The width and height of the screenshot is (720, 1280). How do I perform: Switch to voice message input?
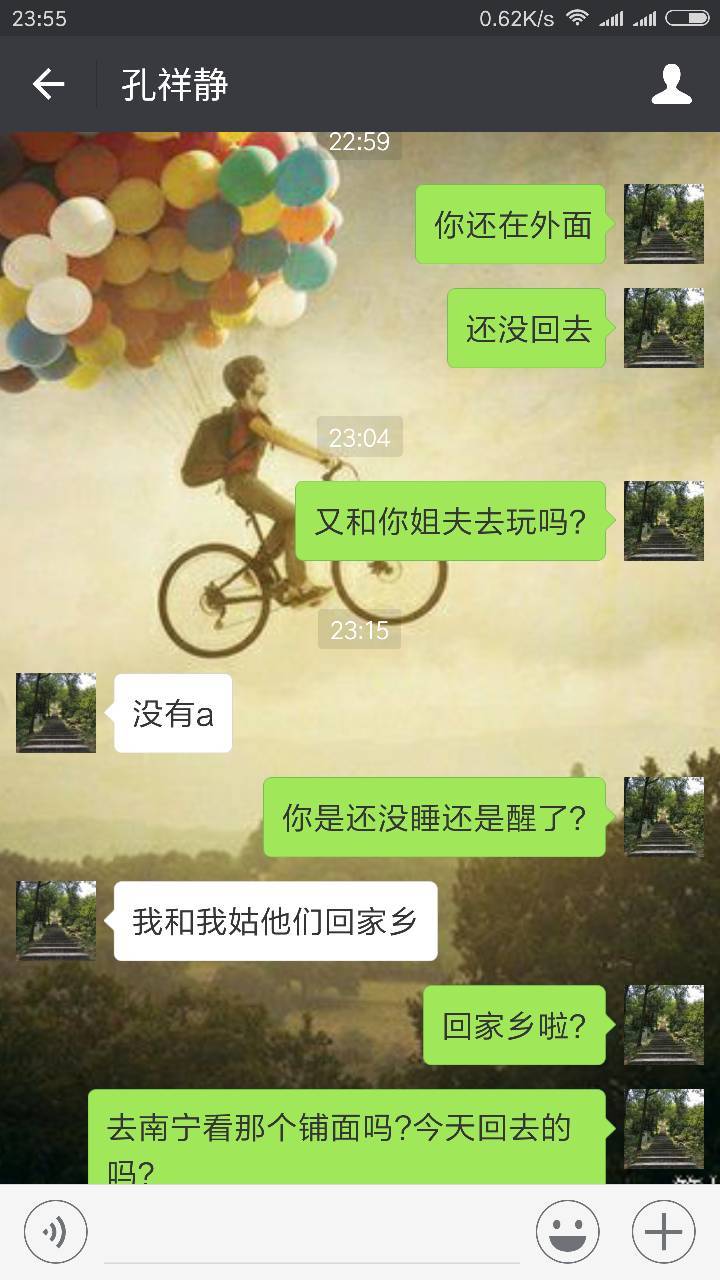pos(56,1232)
